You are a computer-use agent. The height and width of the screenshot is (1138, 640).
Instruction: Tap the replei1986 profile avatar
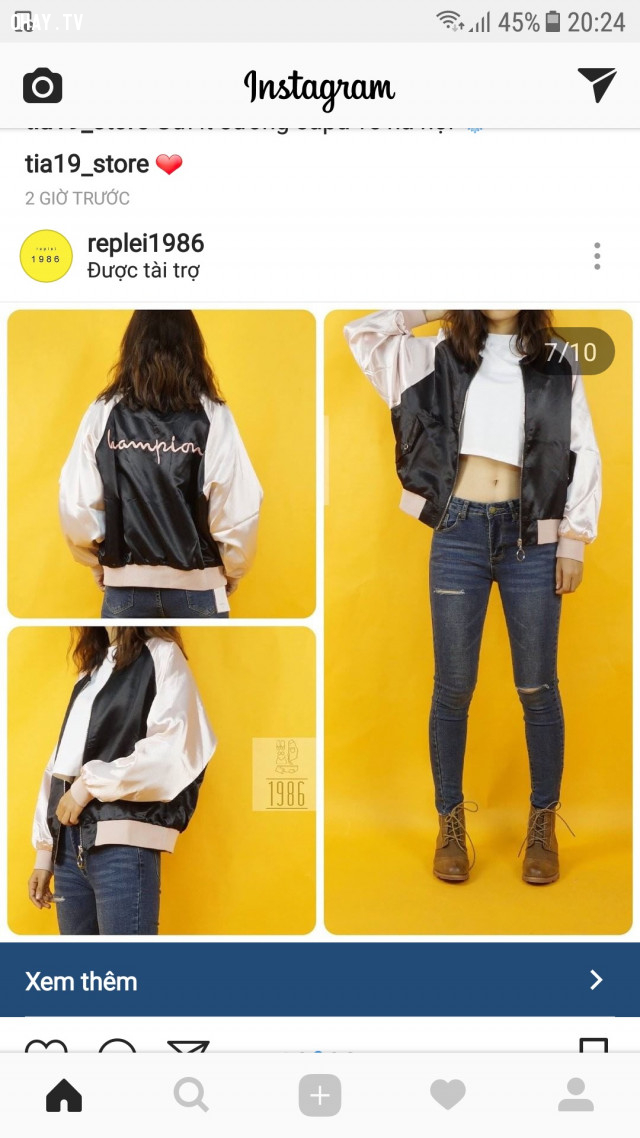(46, 256)
